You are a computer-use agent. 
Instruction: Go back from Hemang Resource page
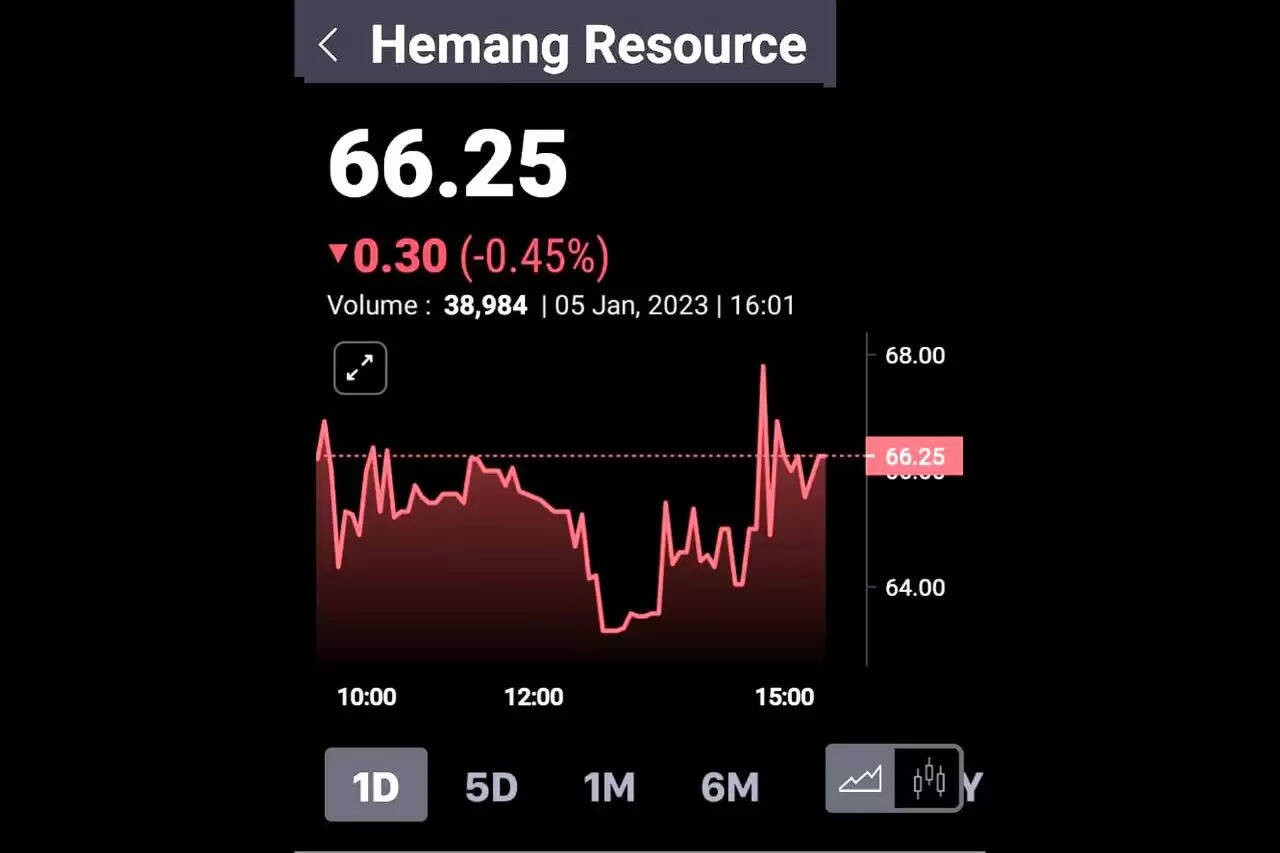(x=328, y=45)
